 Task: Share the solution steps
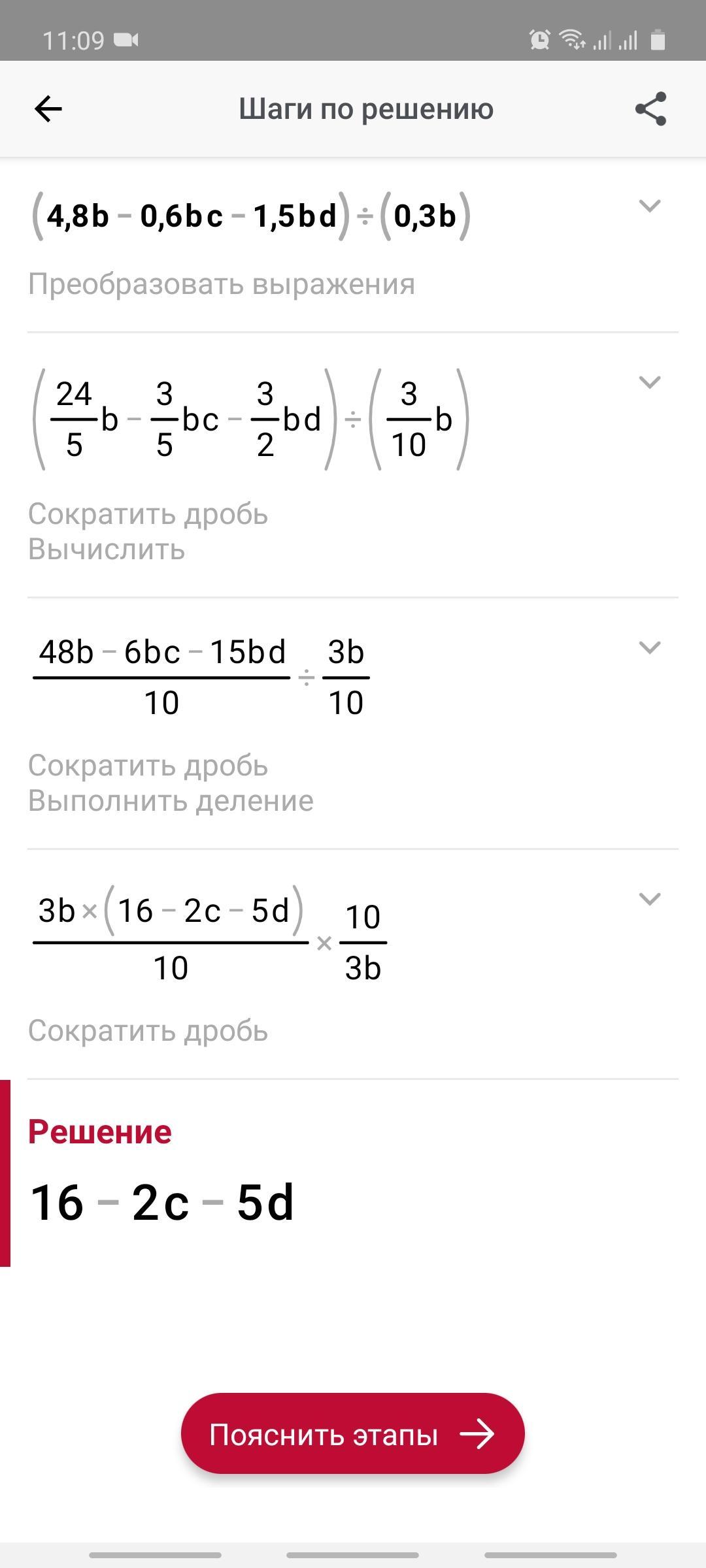[x=651, y=108]
